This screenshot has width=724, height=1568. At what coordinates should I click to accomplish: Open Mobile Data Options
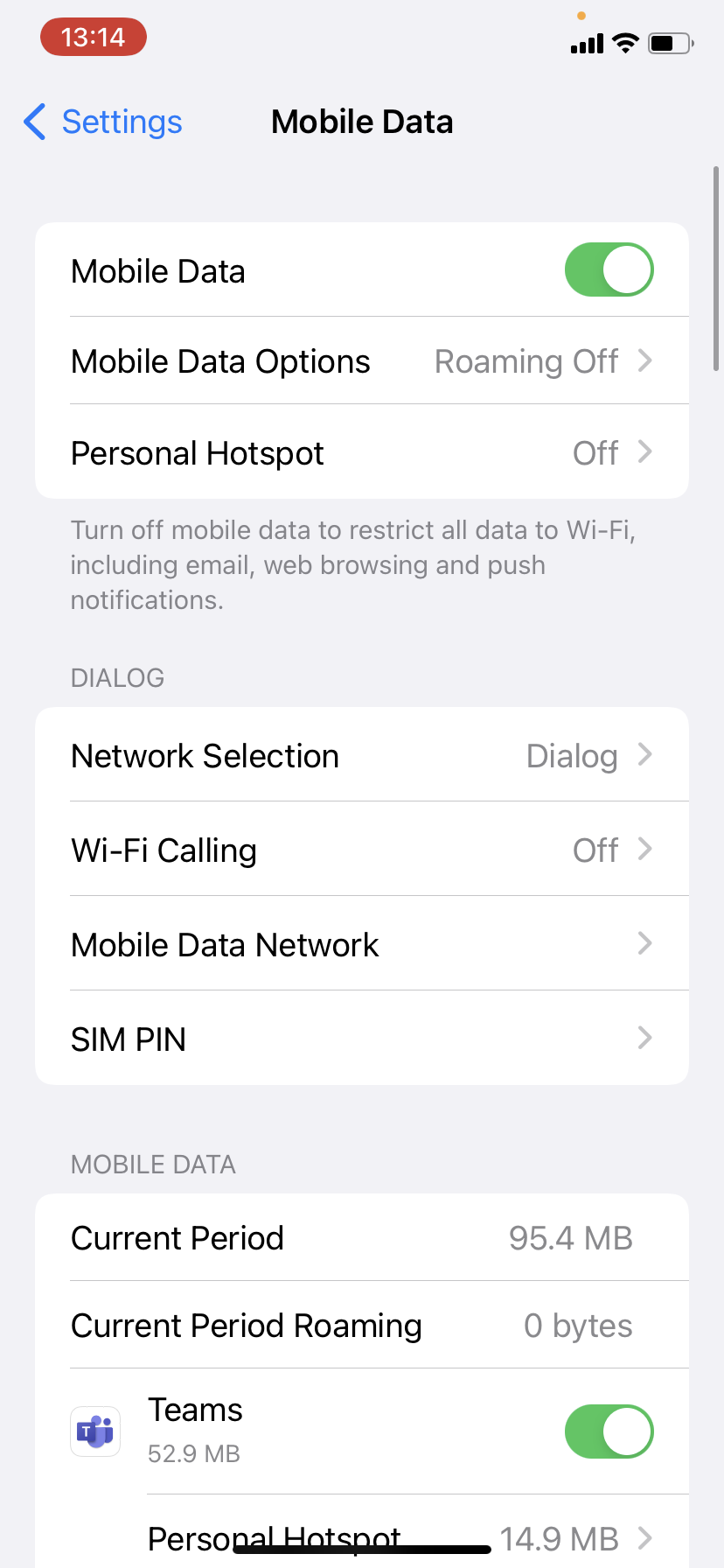[x=362, y=360]
